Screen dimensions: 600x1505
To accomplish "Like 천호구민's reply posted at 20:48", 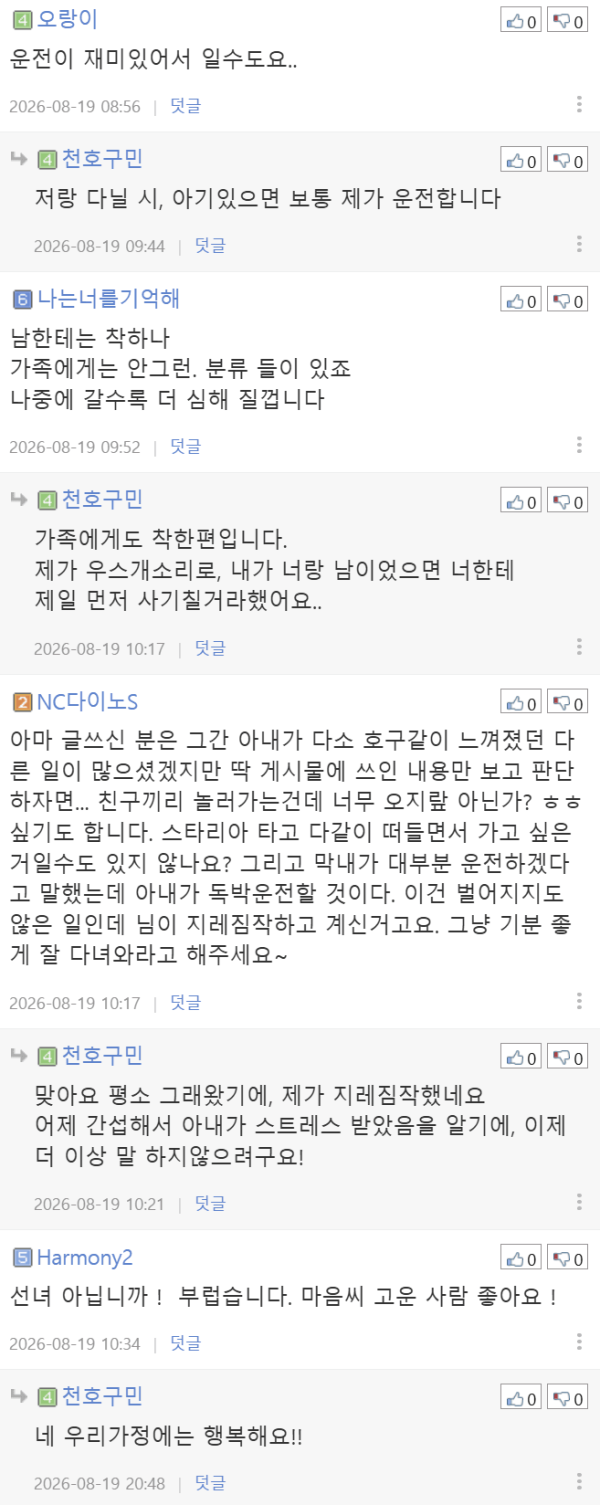I will point(521,1397).
